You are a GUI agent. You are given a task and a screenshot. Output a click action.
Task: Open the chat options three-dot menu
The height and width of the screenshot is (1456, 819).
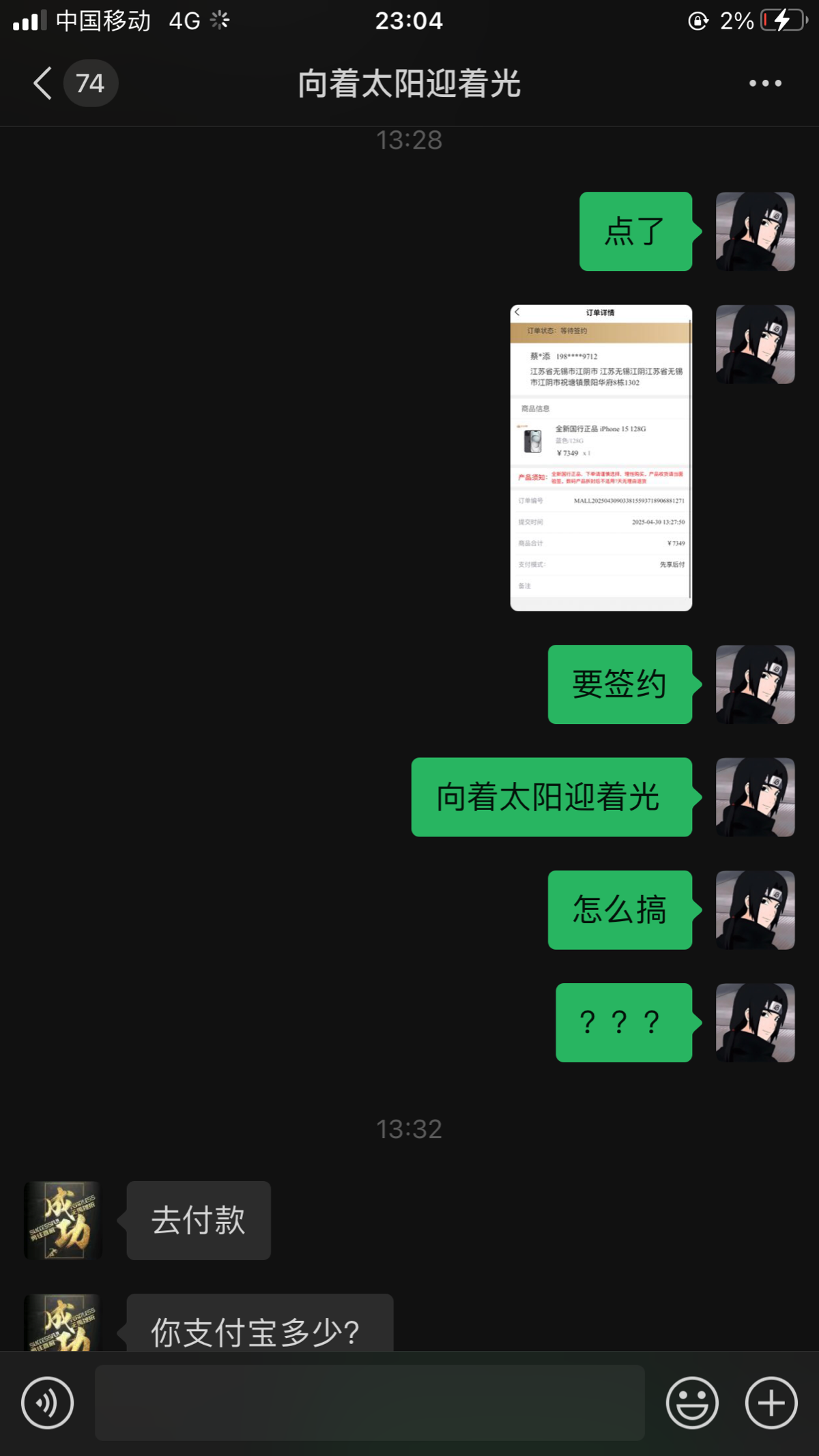(765, 83)
